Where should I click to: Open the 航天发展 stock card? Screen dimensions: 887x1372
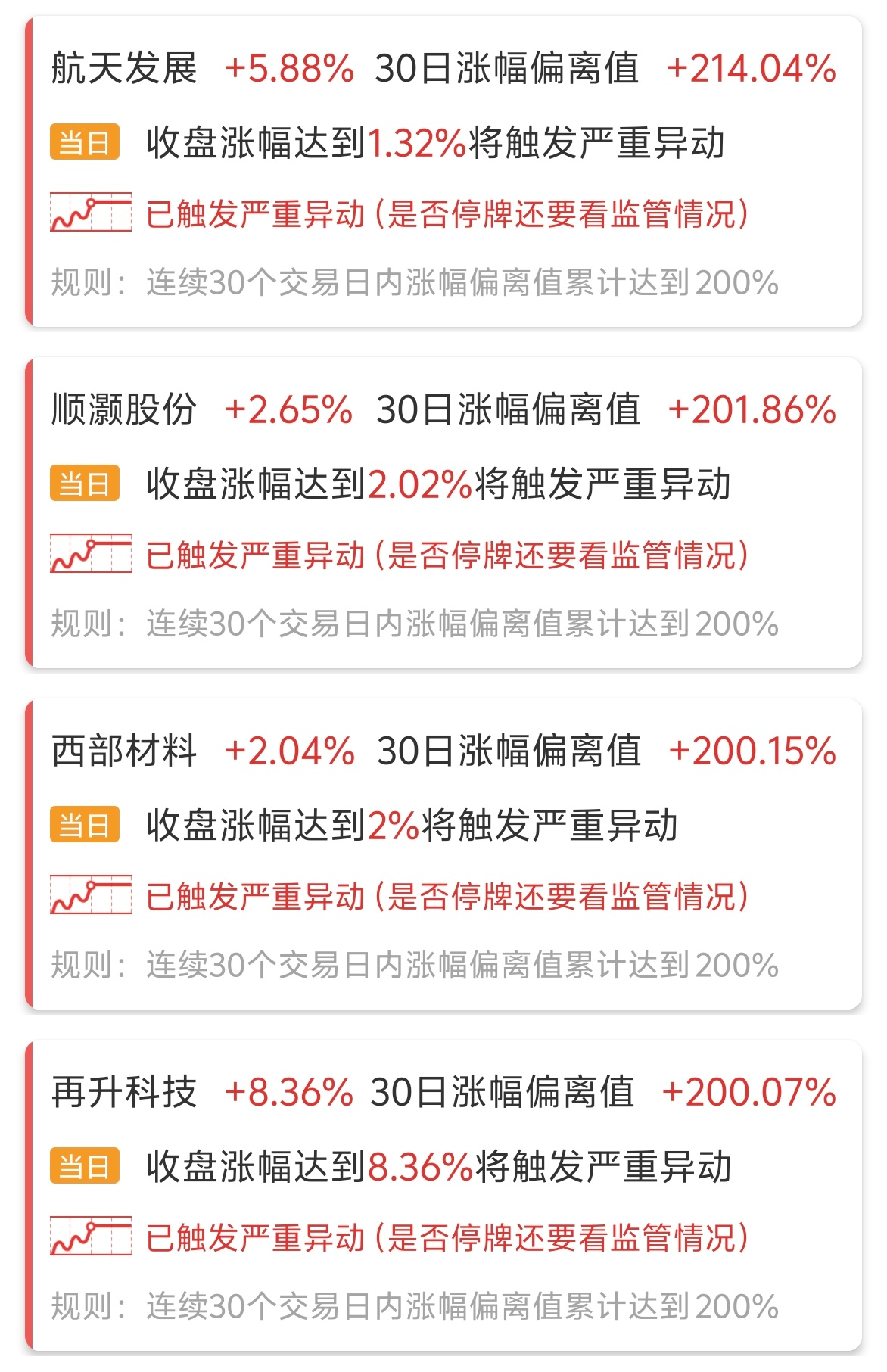[x=443, y=173]
